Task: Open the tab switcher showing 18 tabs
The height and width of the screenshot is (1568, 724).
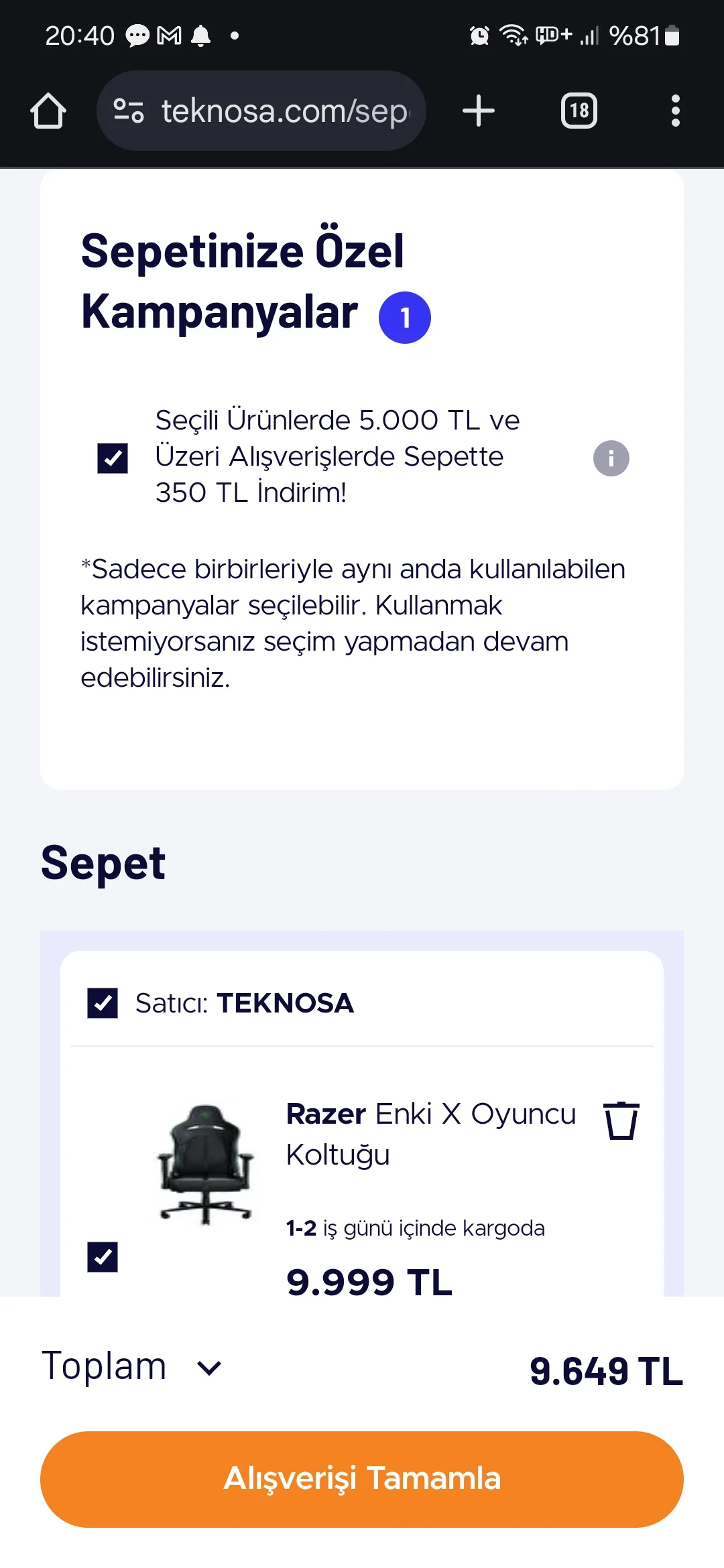Action: (579, 111)
